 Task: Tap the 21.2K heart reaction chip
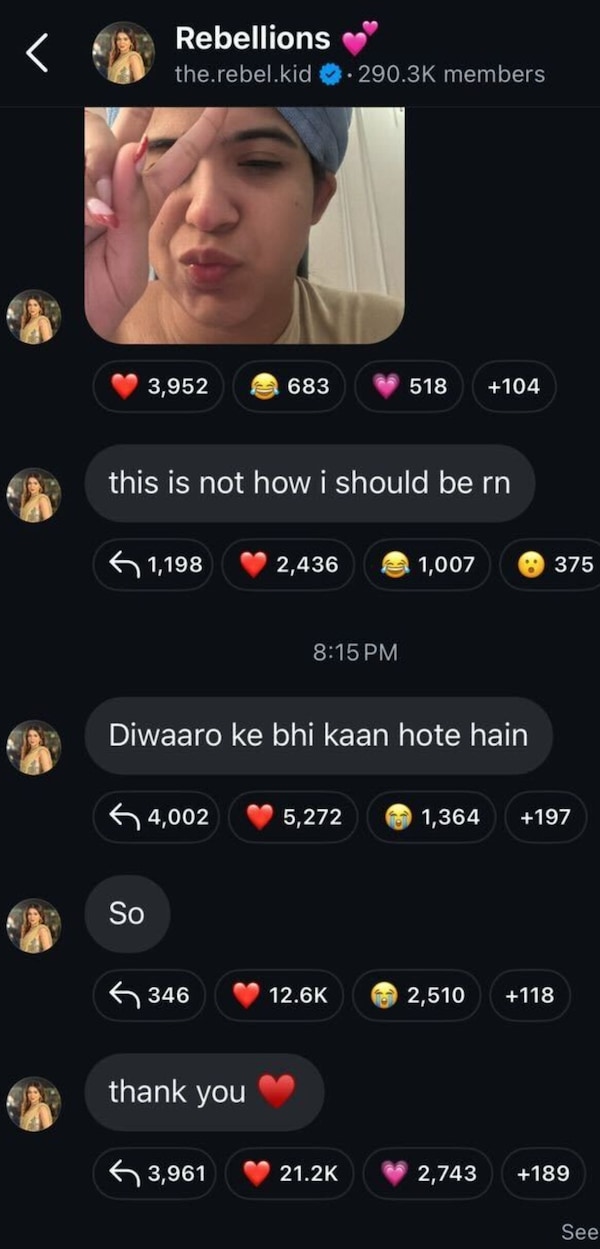tap(291, 1173)
